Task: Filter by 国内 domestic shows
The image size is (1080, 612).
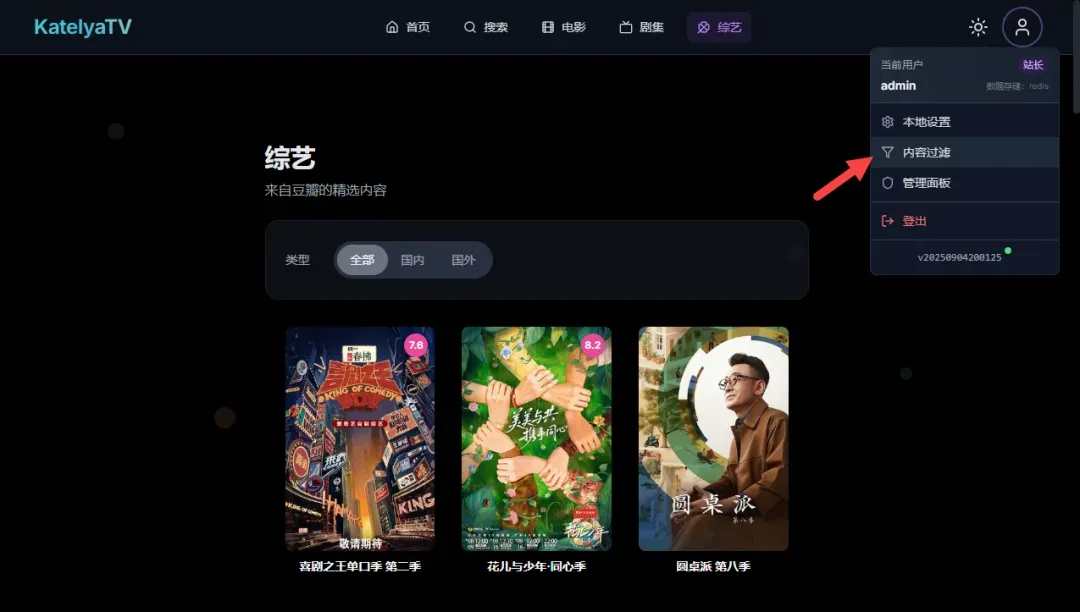Action: click(413, 260)
